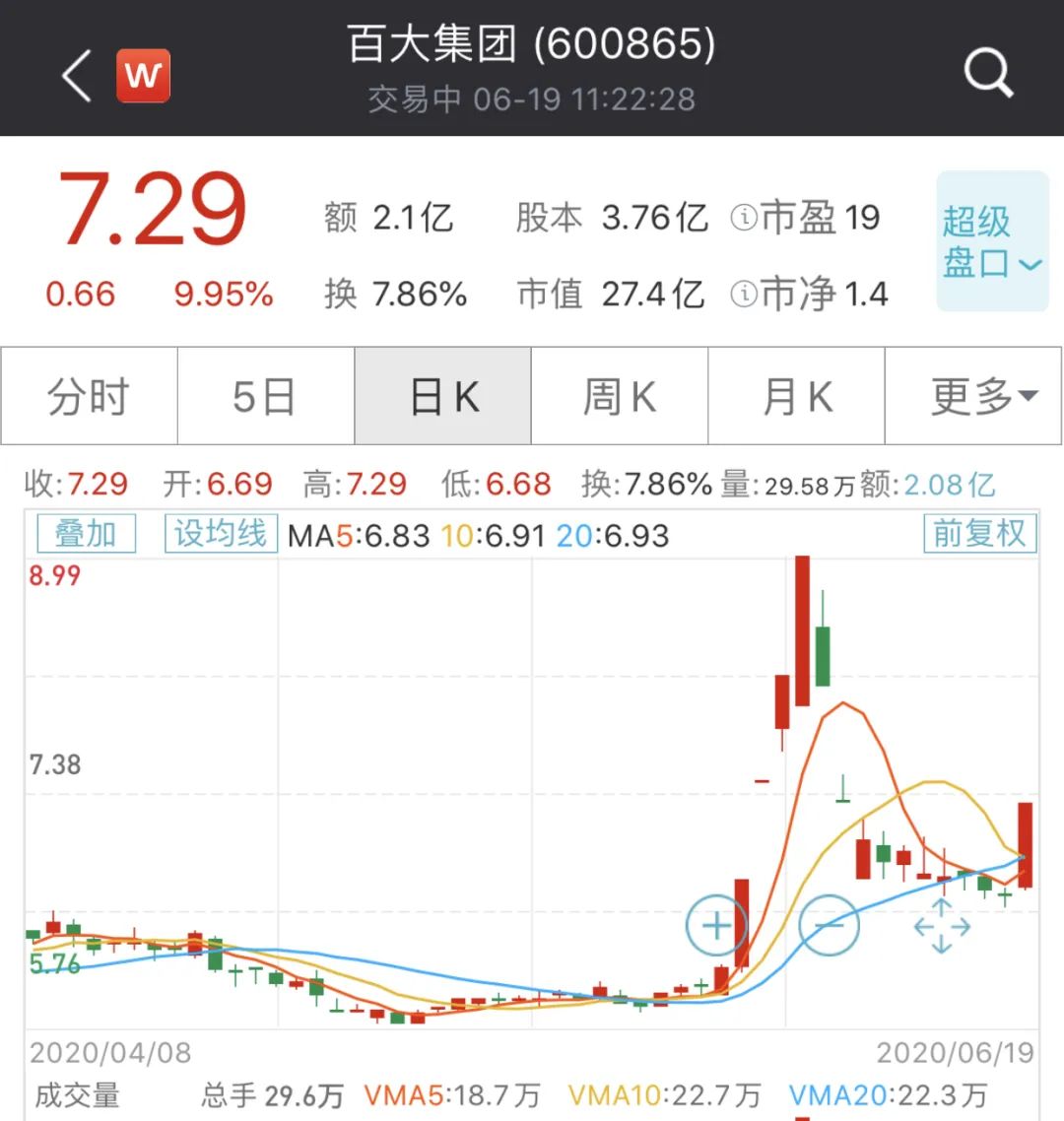The height and width of the screenshot is (1121, 1064).
Task: Tap the 叠加 overlay button
Action: coord(86,534)
